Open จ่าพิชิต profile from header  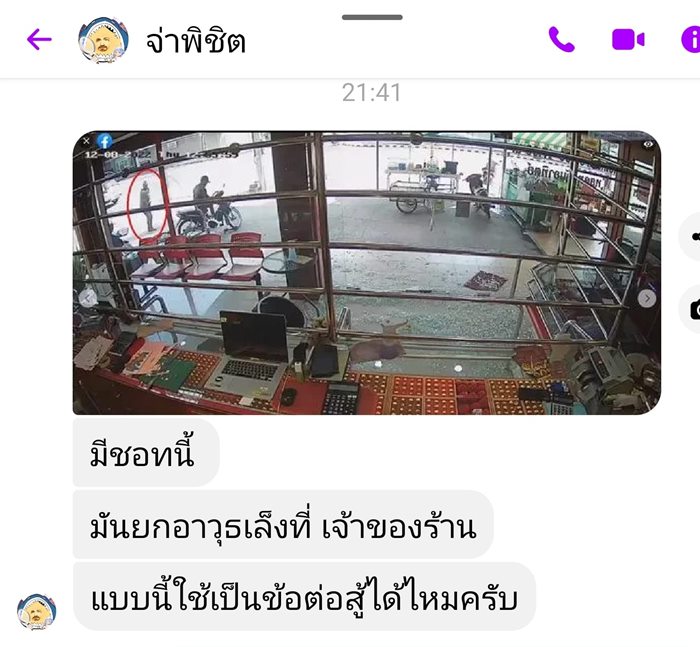click(x=196, y=41)
